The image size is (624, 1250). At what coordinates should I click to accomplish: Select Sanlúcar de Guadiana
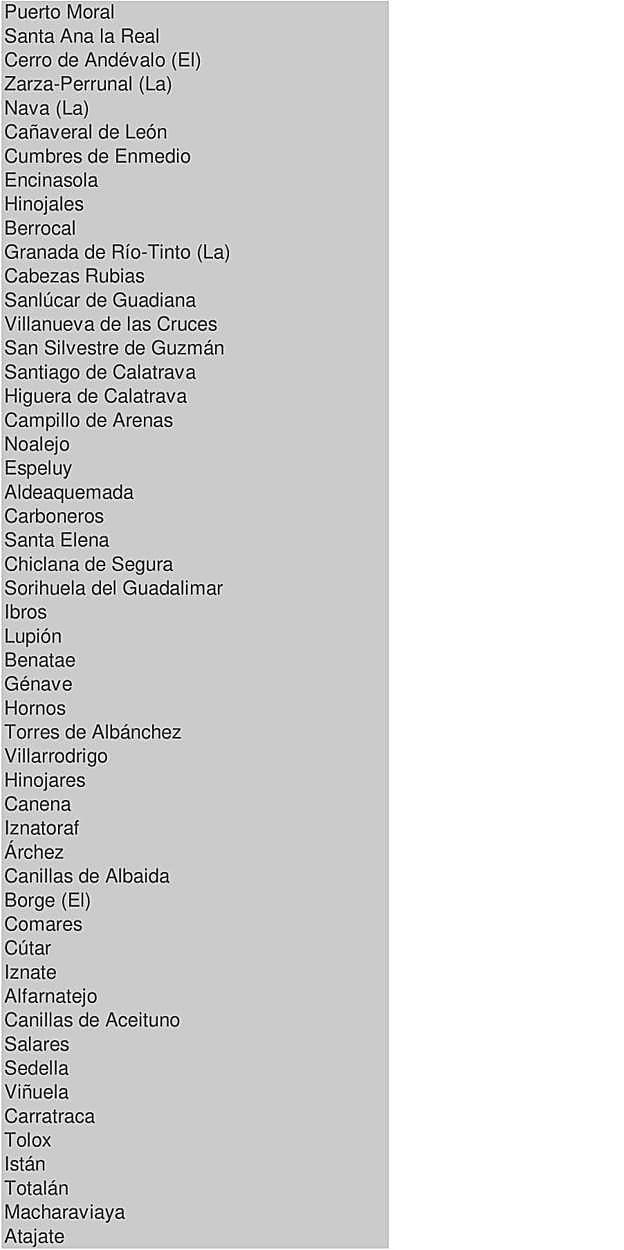click(x=100, y=300)
